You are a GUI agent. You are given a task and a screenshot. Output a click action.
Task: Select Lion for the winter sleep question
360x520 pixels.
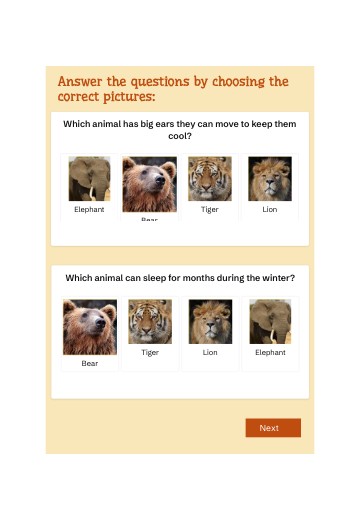tap(210, 334)
